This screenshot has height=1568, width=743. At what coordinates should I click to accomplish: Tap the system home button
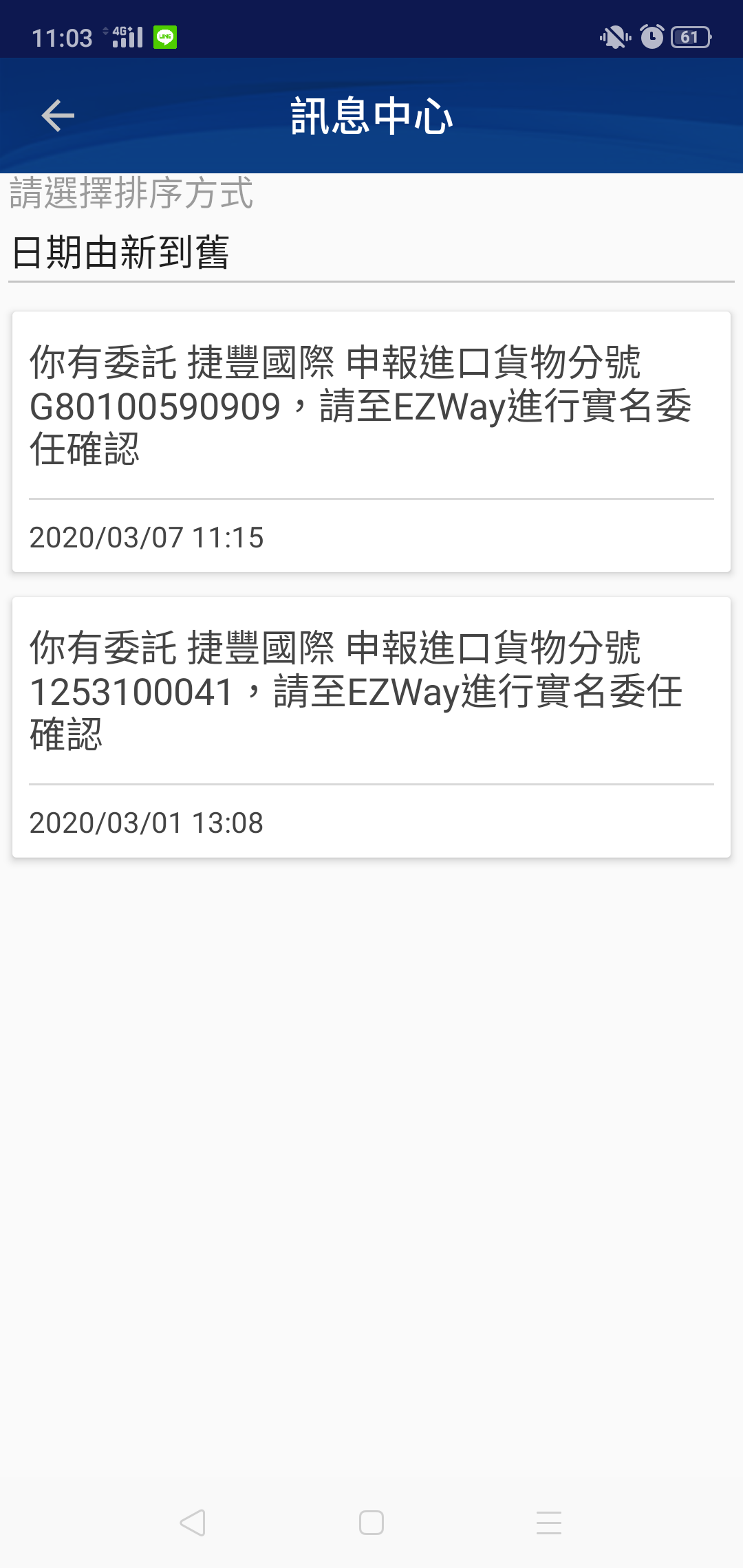pyautogui.click(x=371, y=1523)
